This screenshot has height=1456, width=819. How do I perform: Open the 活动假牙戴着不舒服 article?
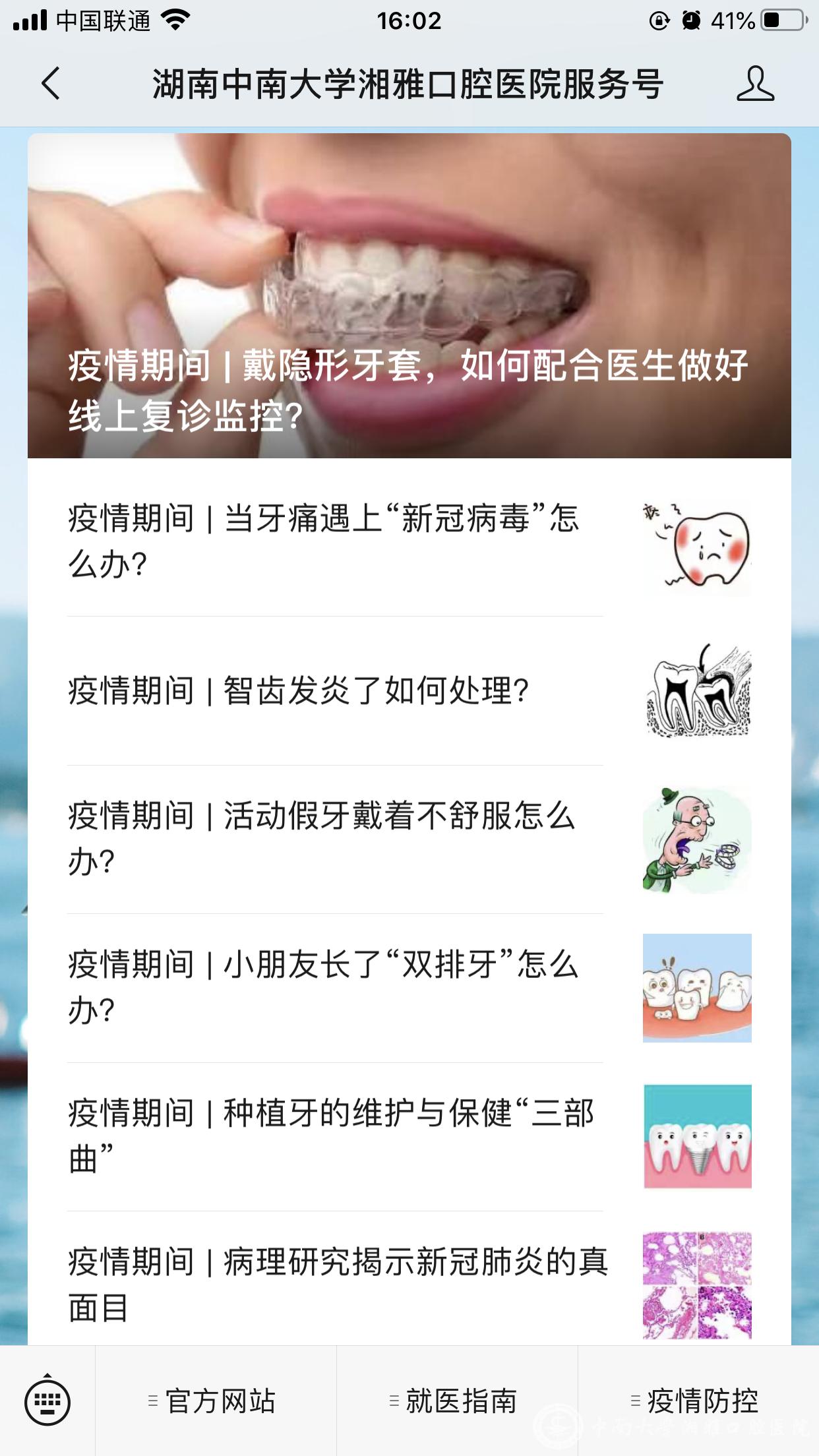(x=323, y=838)
